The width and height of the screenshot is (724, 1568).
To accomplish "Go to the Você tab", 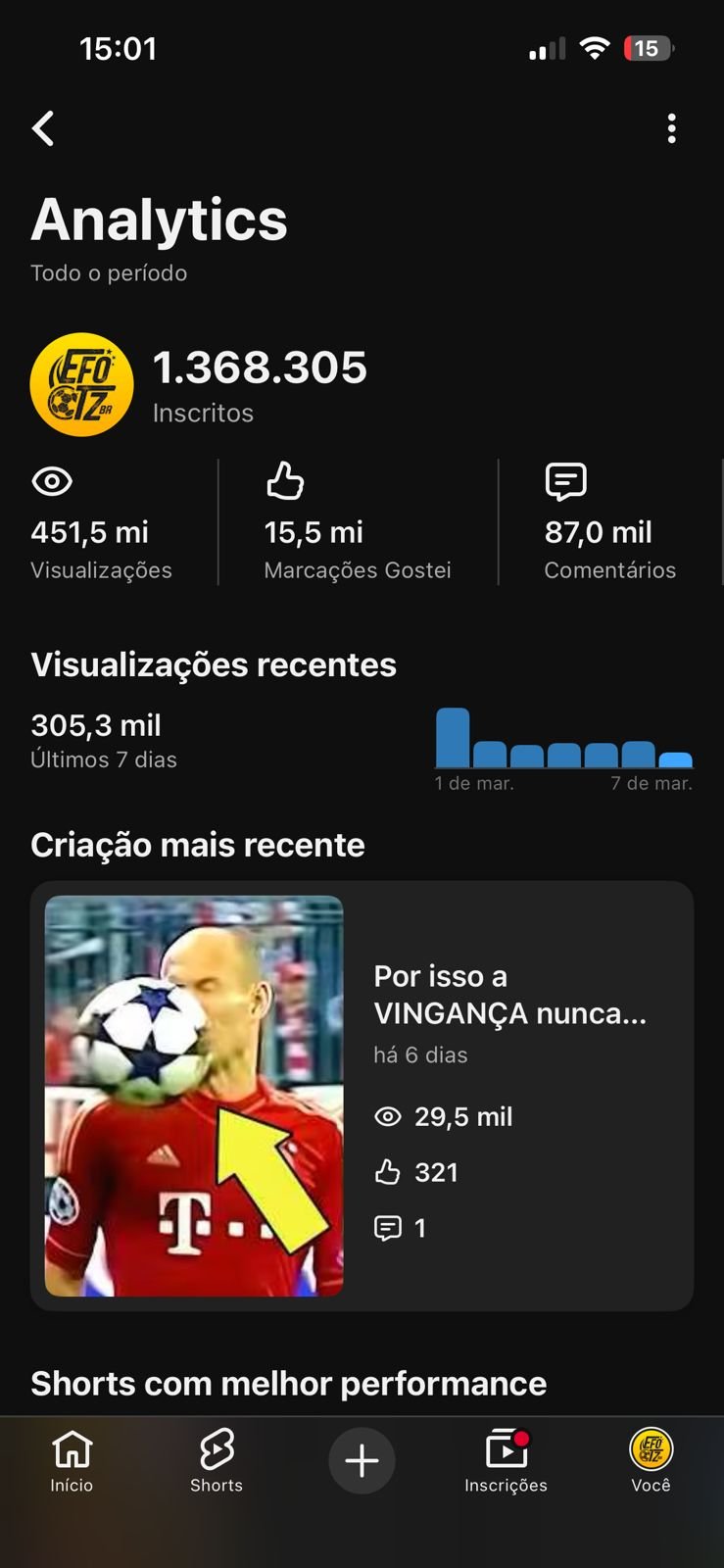I will (651, 1460).
